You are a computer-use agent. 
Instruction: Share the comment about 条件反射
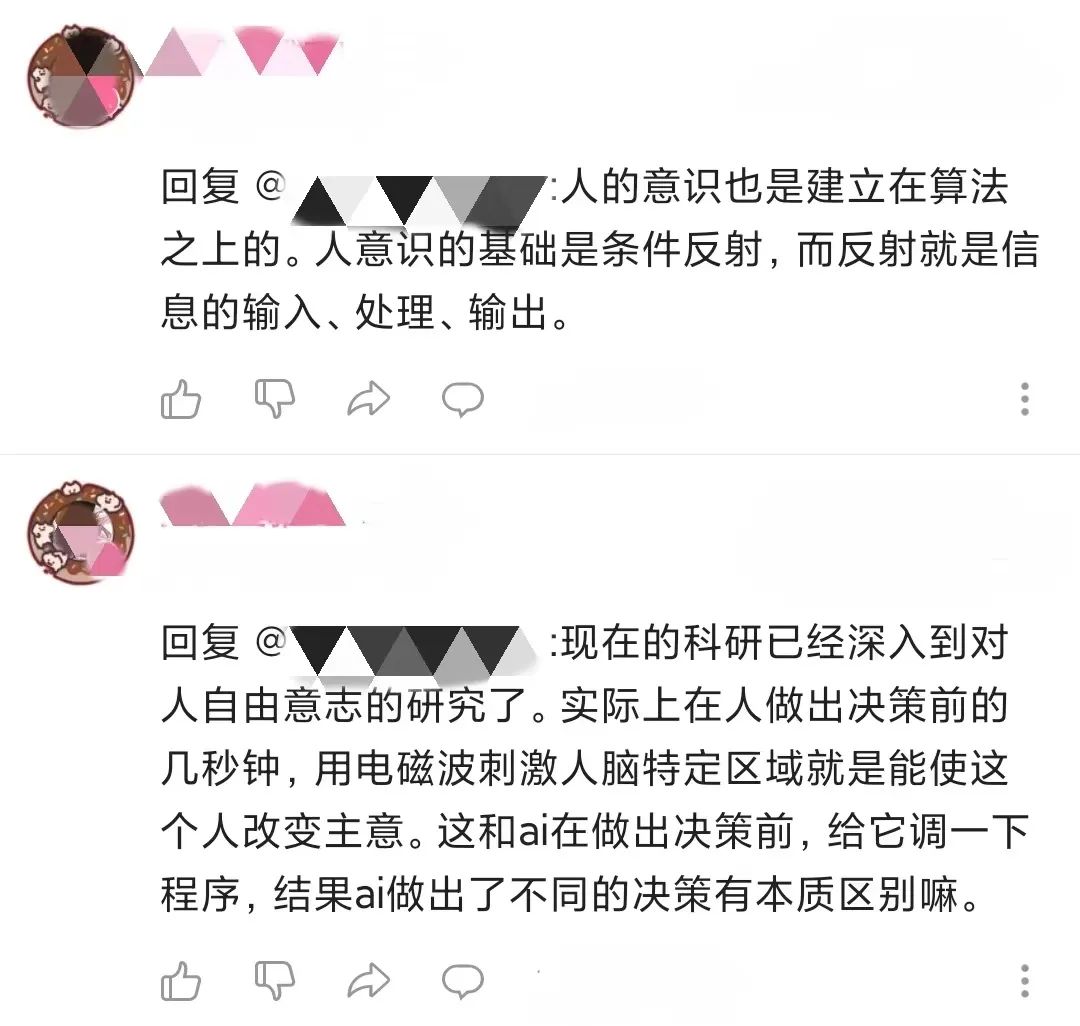pos(368,400)
